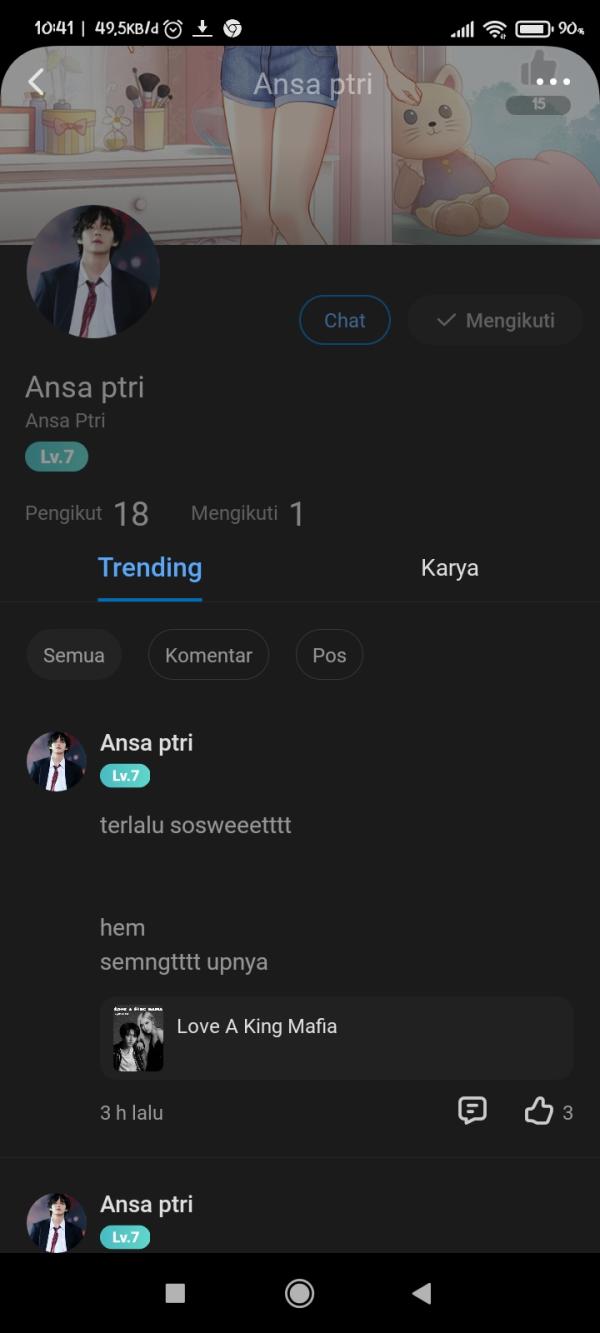Tap the Android home button
This screenshot has width=600, height=1333.
[x=299, y=1293]
